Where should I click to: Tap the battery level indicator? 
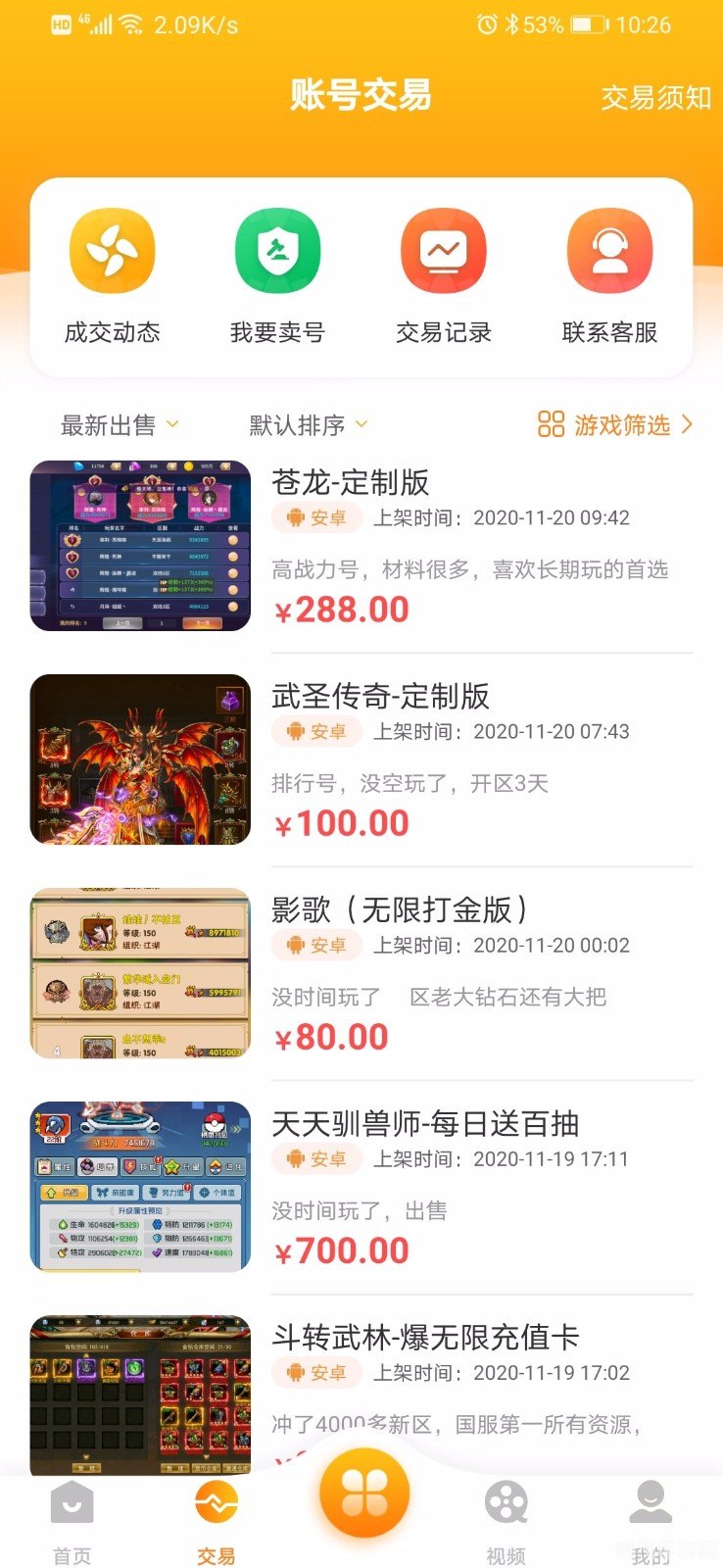[x=588, y=25]
